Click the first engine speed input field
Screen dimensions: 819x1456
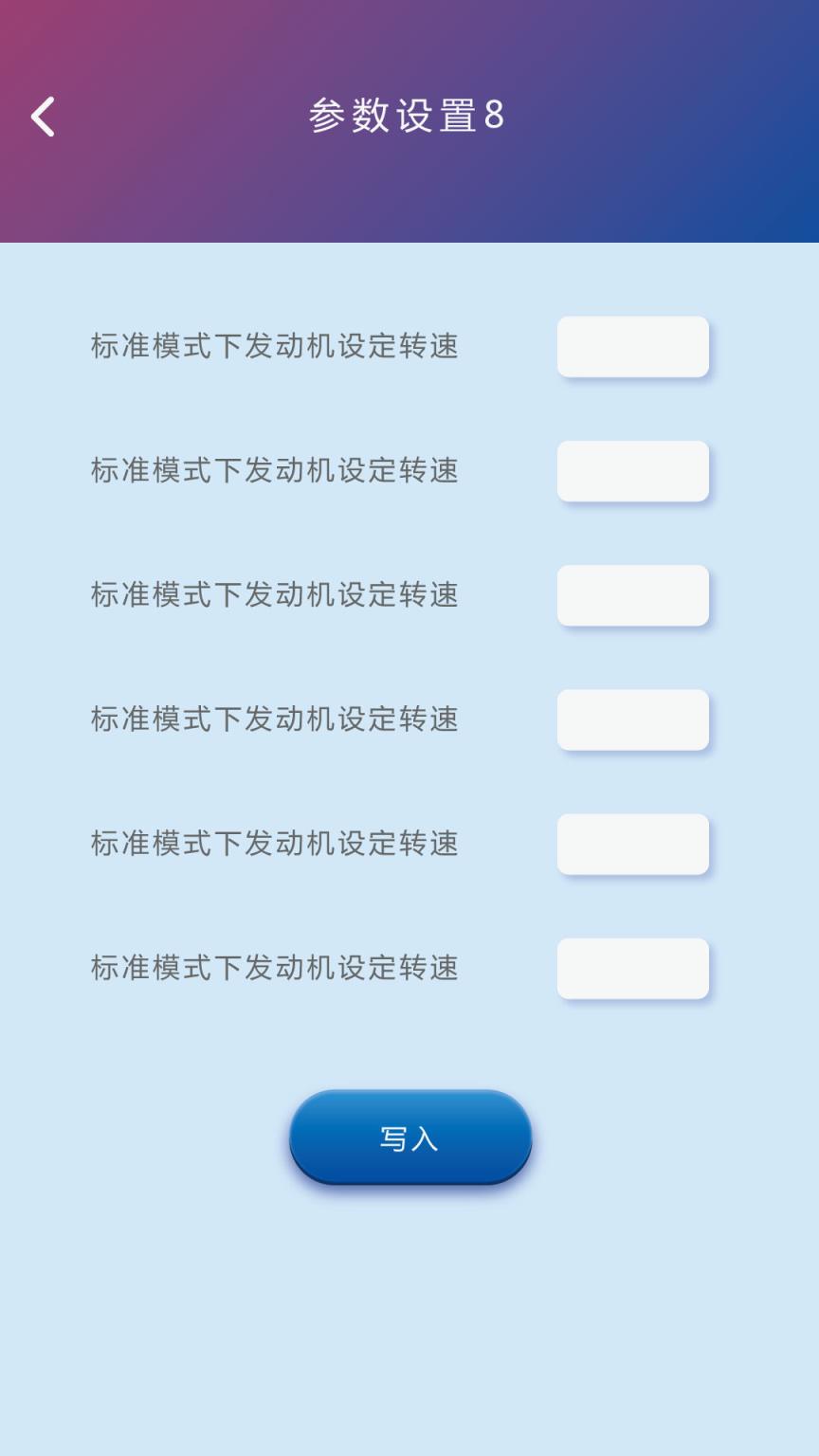pos(633,347)
